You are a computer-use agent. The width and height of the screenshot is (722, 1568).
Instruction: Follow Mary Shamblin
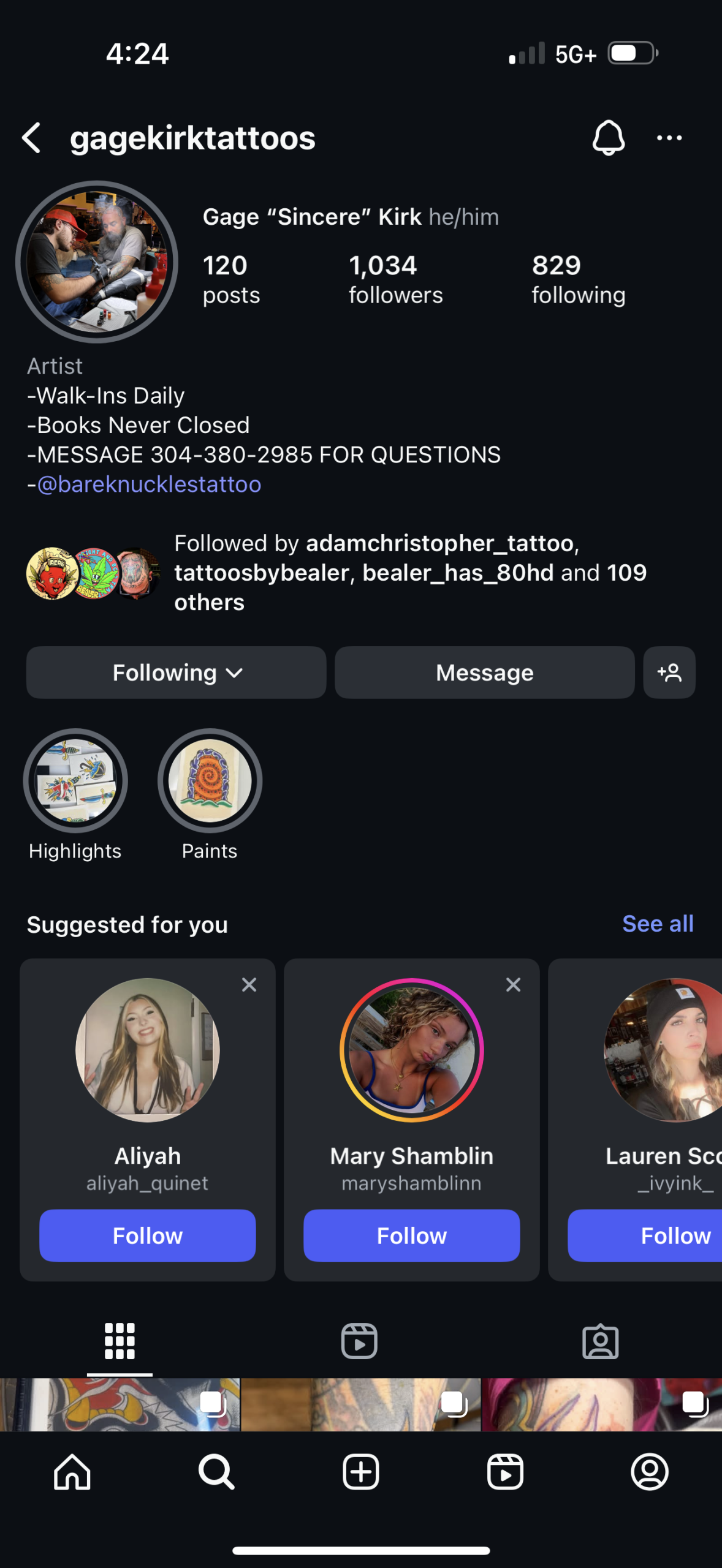pos(411,1235)
